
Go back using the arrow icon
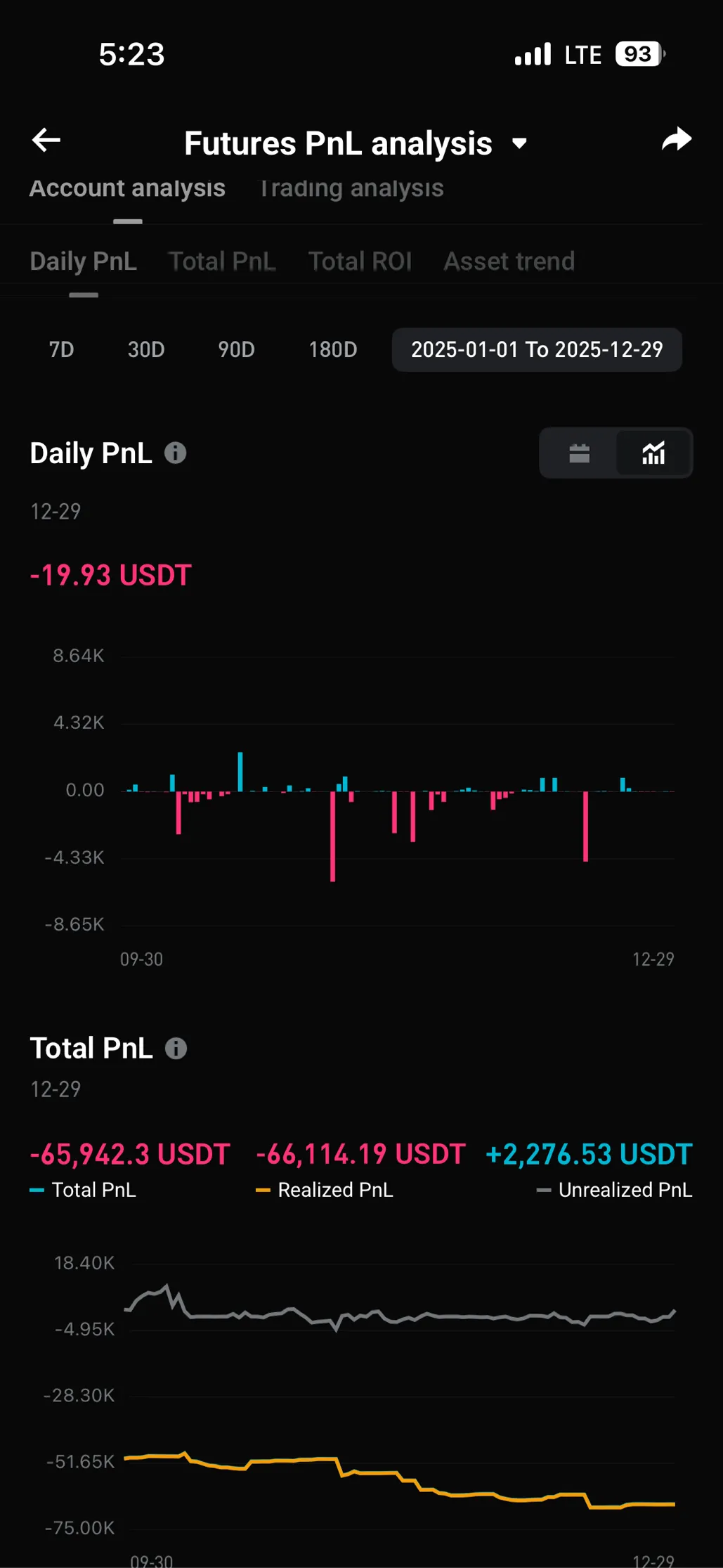46,141
